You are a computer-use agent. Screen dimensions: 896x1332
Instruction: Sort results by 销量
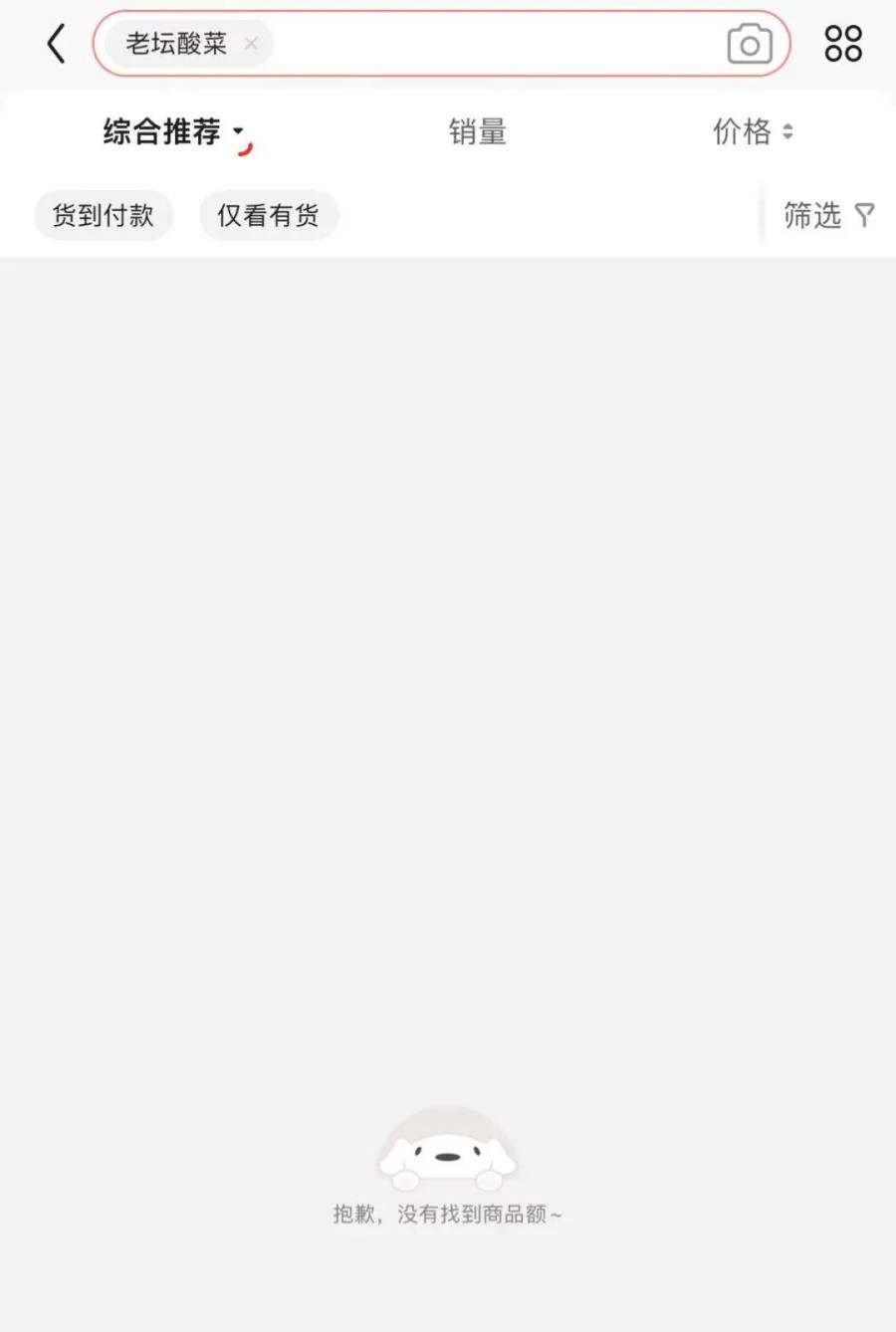click(x=478, y=131)
